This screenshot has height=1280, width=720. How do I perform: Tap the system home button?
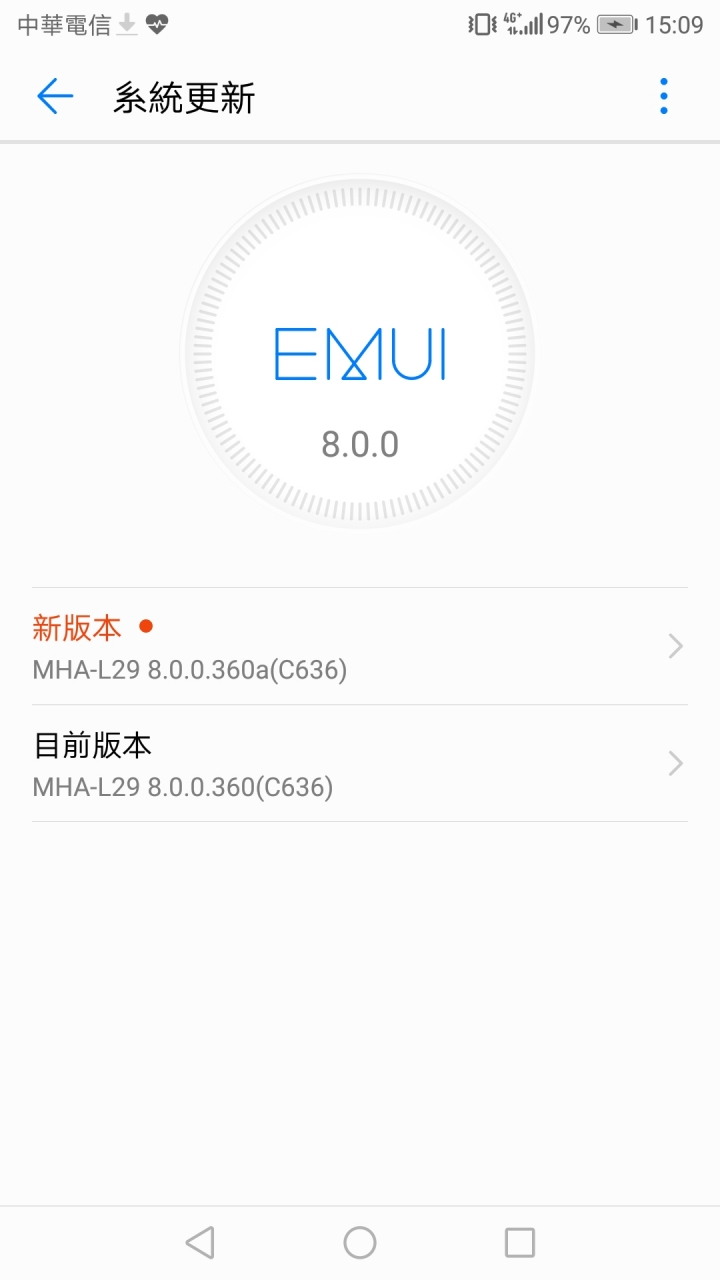360,1243
